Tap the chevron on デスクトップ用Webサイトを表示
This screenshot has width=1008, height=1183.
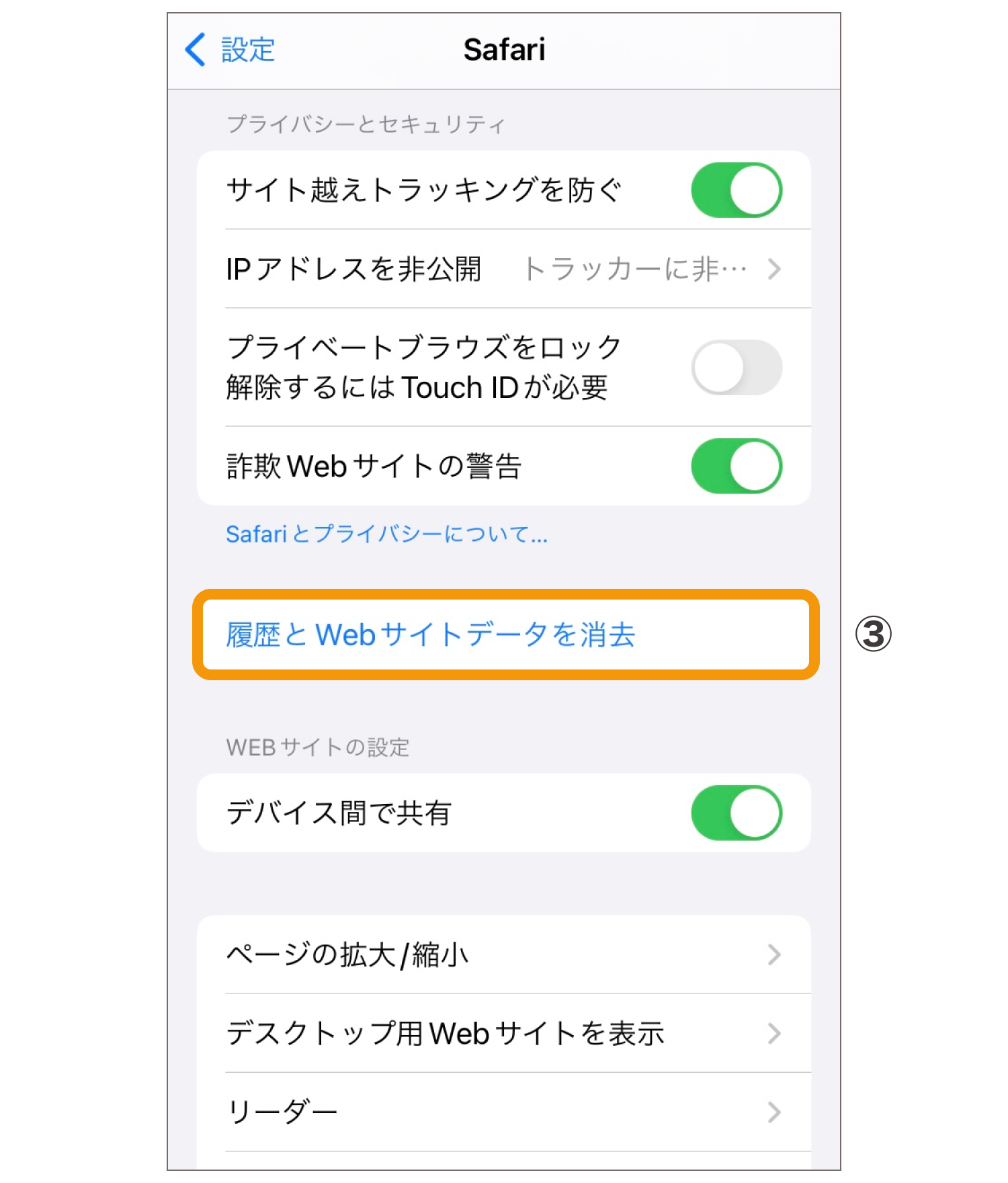tap(774, 1033)
